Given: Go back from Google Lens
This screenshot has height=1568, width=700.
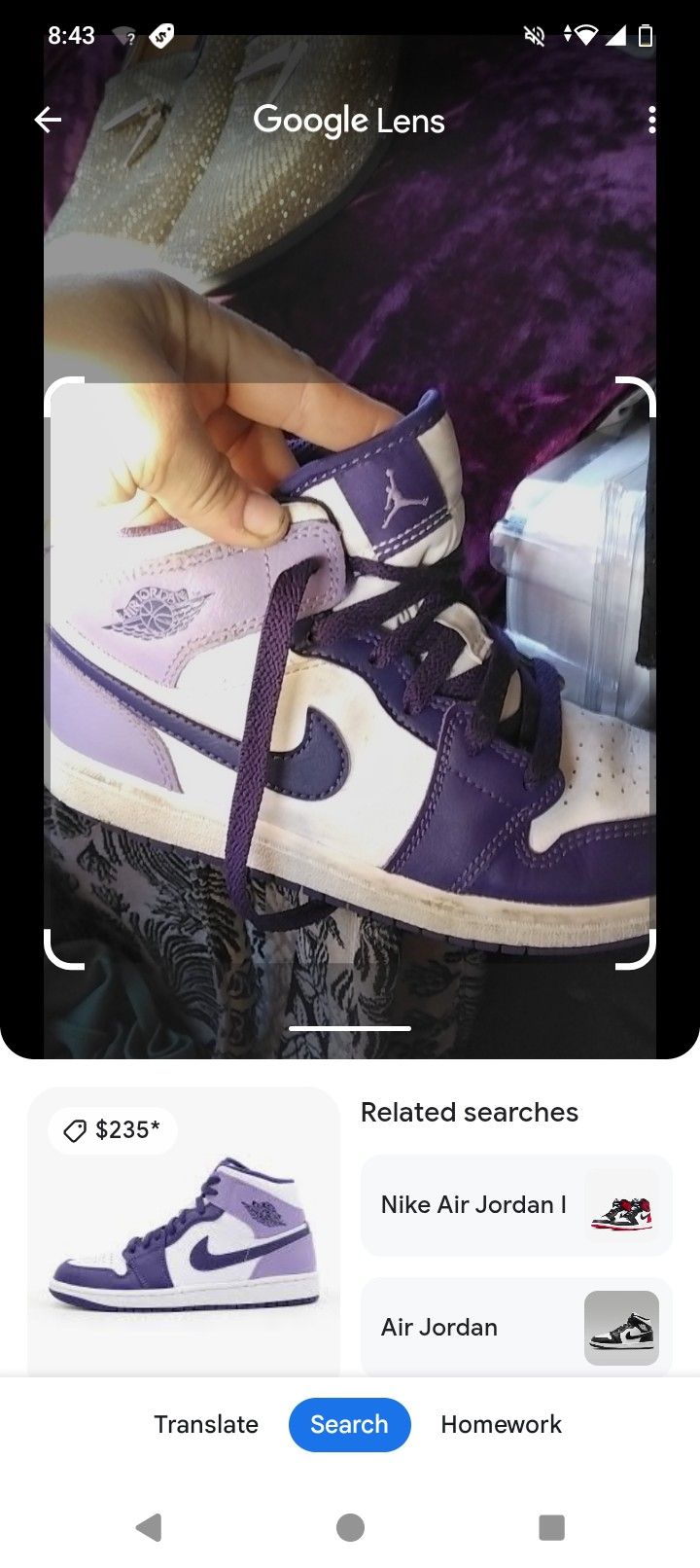Looking at the screenshot, I should pos(48,120).
